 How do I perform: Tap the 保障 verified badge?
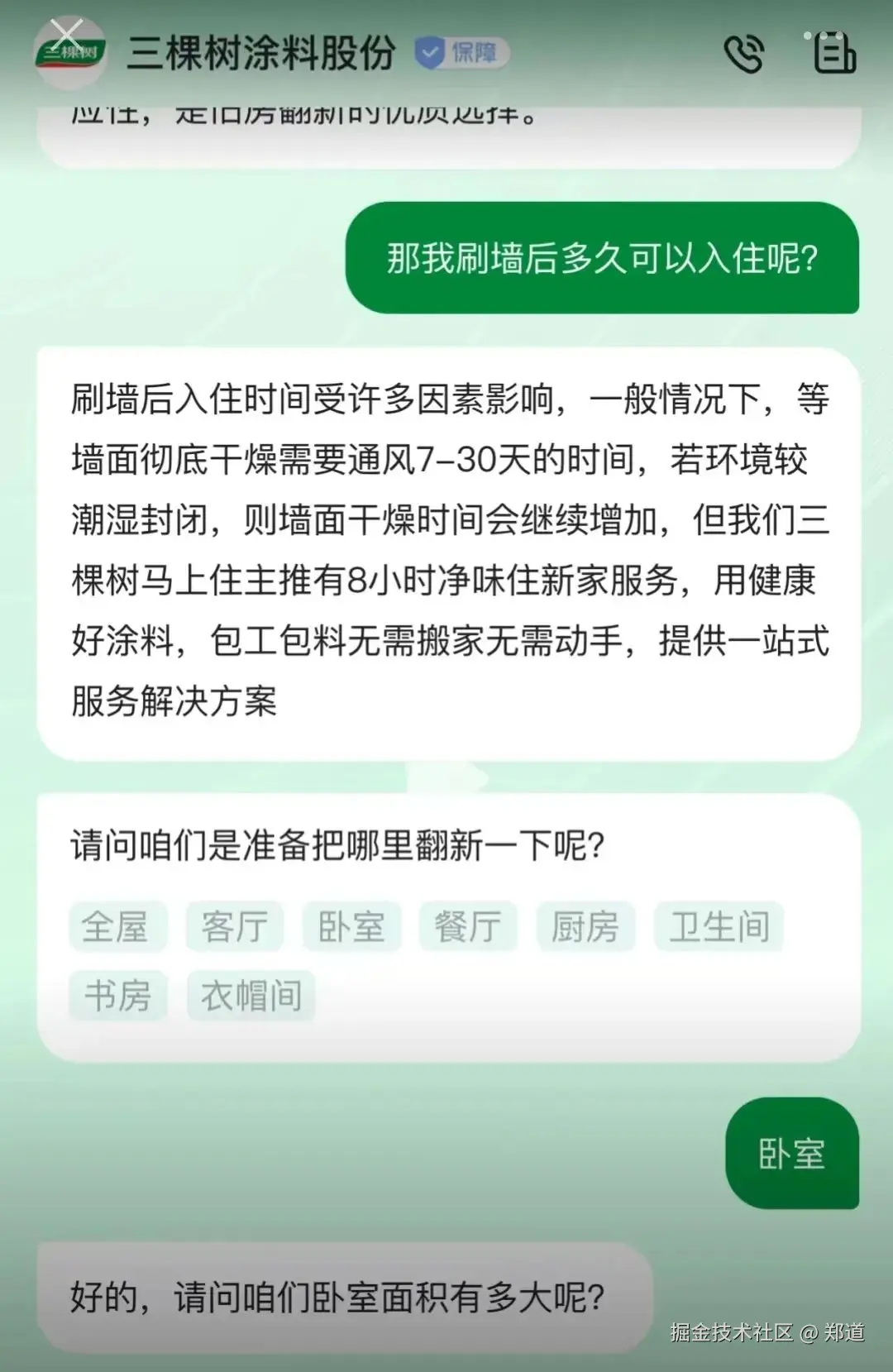click(x=463, y=53)
